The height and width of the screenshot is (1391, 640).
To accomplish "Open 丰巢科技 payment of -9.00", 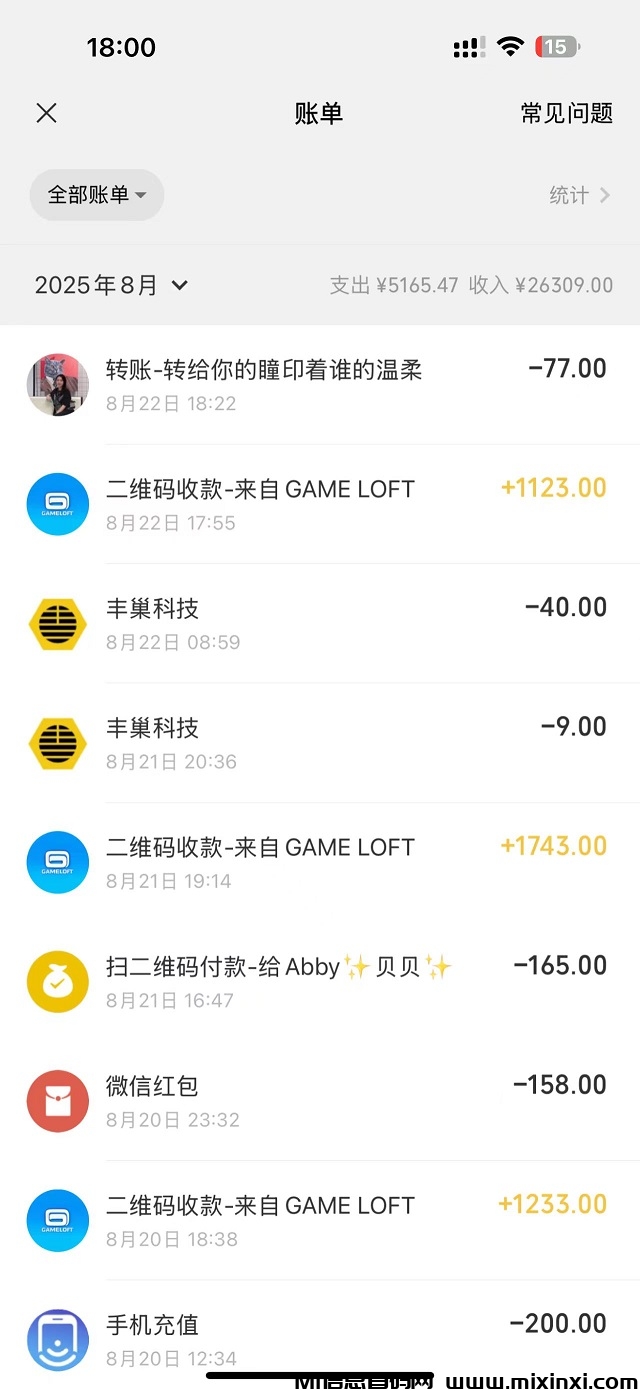I will pos(320,743).
